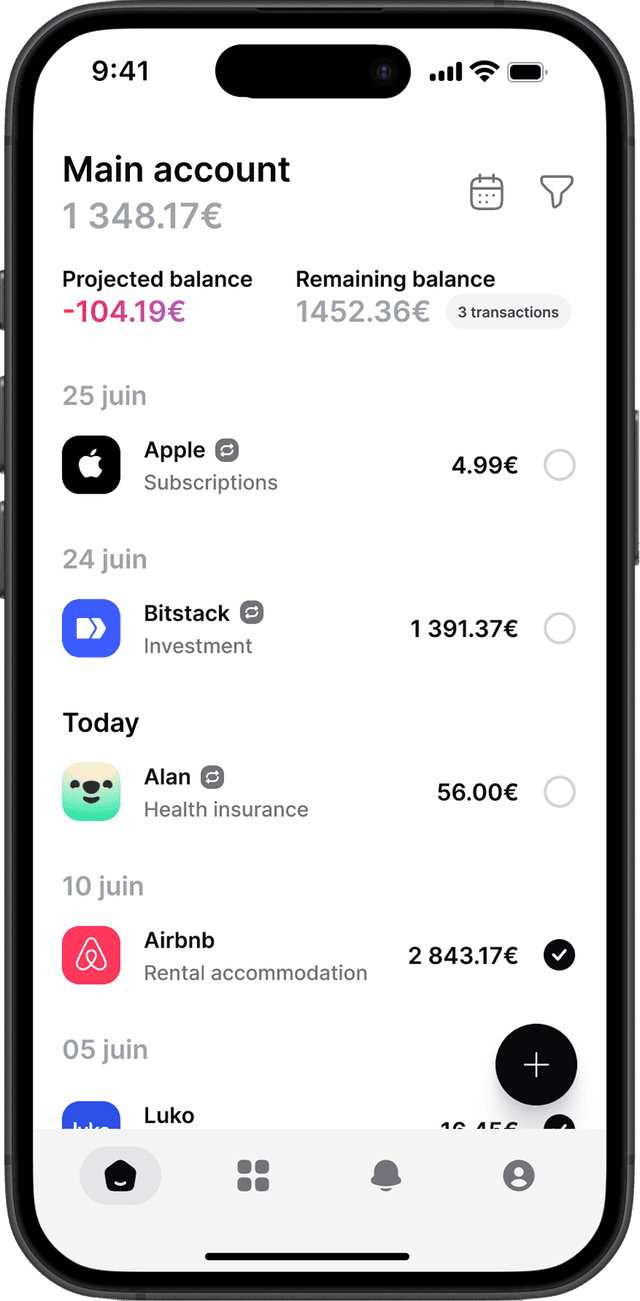Mark the Alan 56.00€ transaction checked
The width and height of the screenshot is (640, 1301).
click(559, 792)
